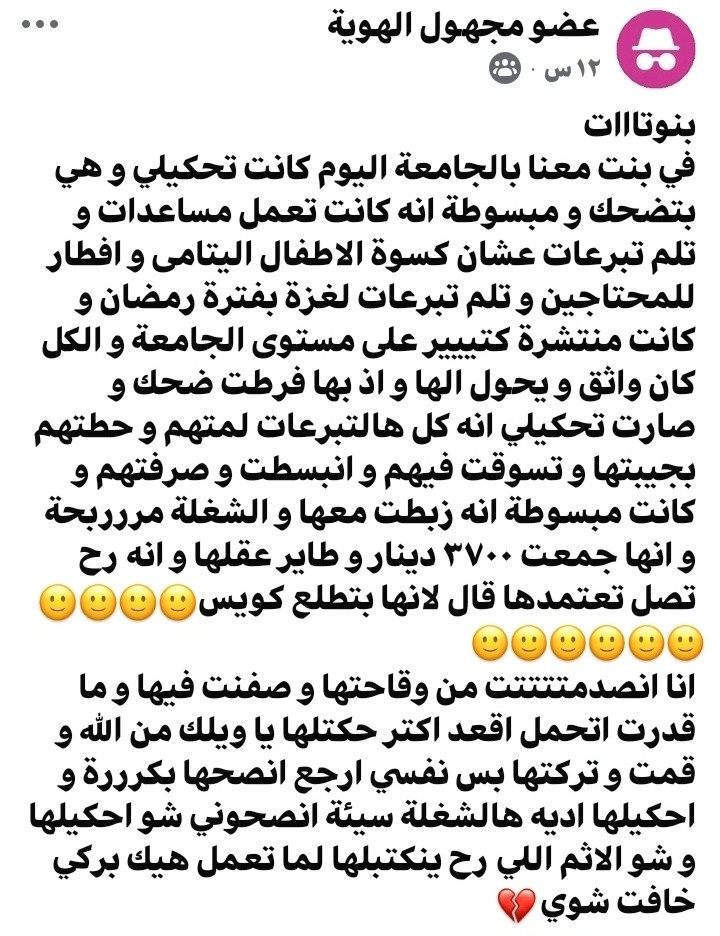Tap the group audience icon beside the time
Viewport: 720px width, 936px height.
[505, 69]
